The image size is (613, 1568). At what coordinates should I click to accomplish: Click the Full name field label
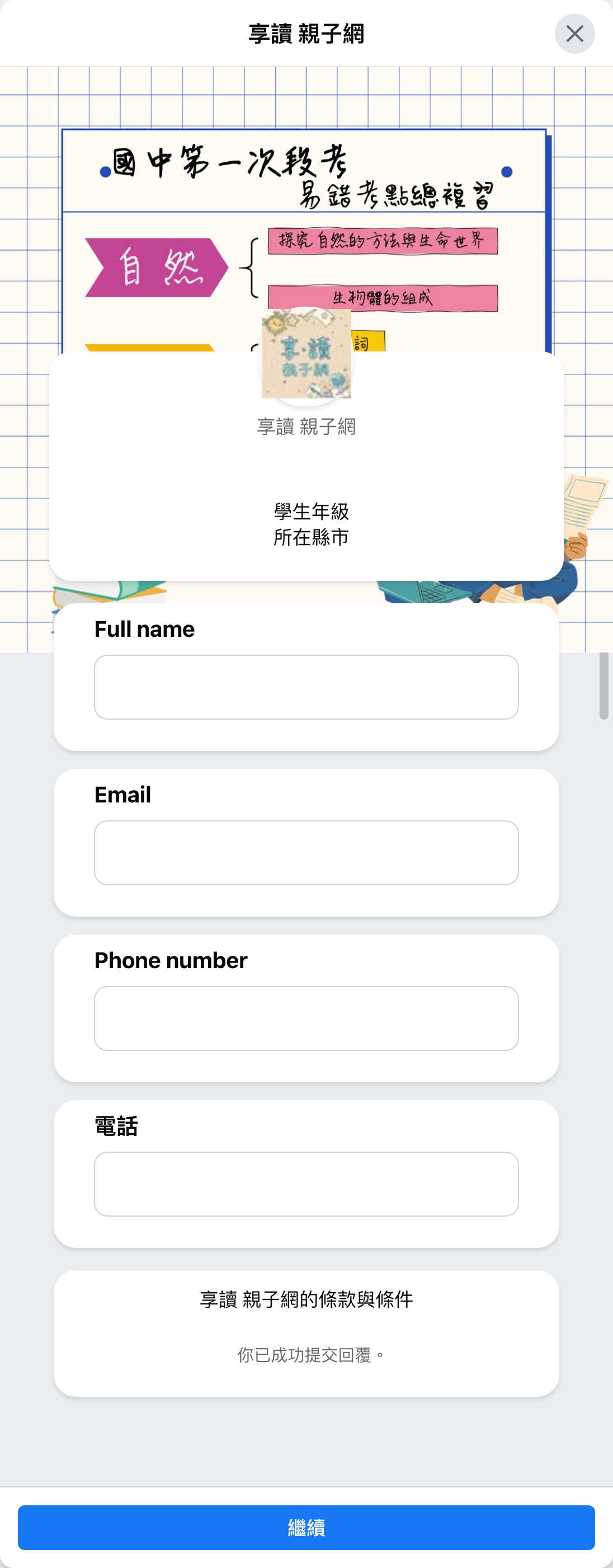[x=144, y=629]
